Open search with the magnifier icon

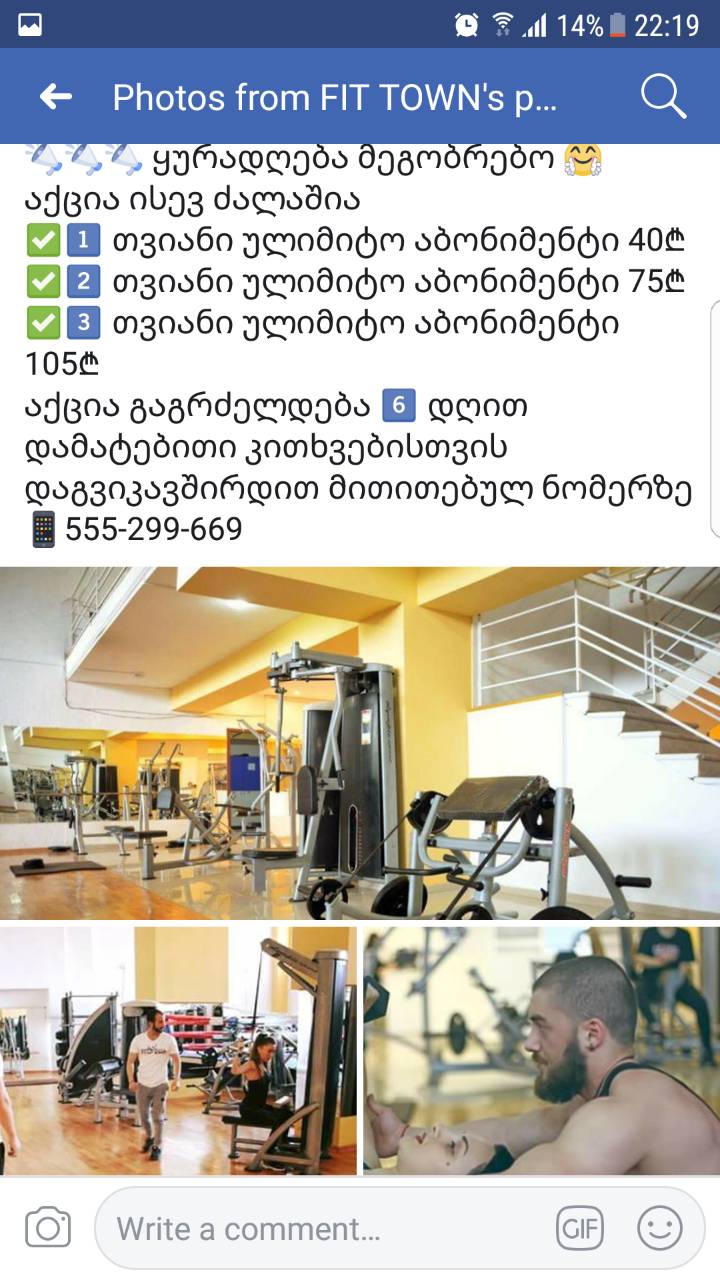point(663,97)
